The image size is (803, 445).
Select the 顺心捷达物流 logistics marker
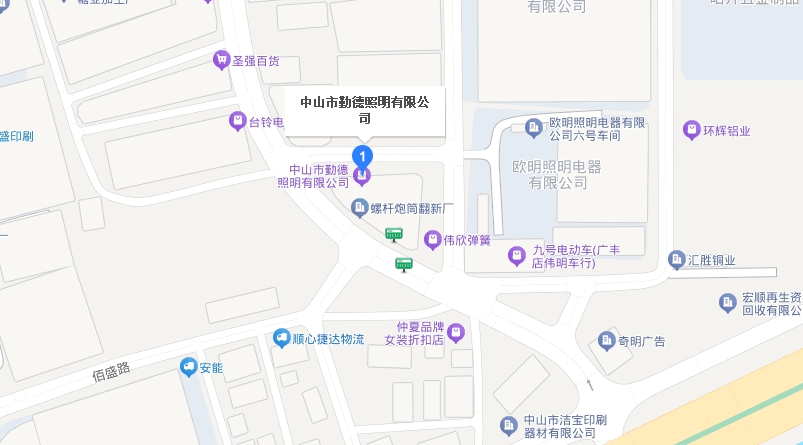pos(282,338)
